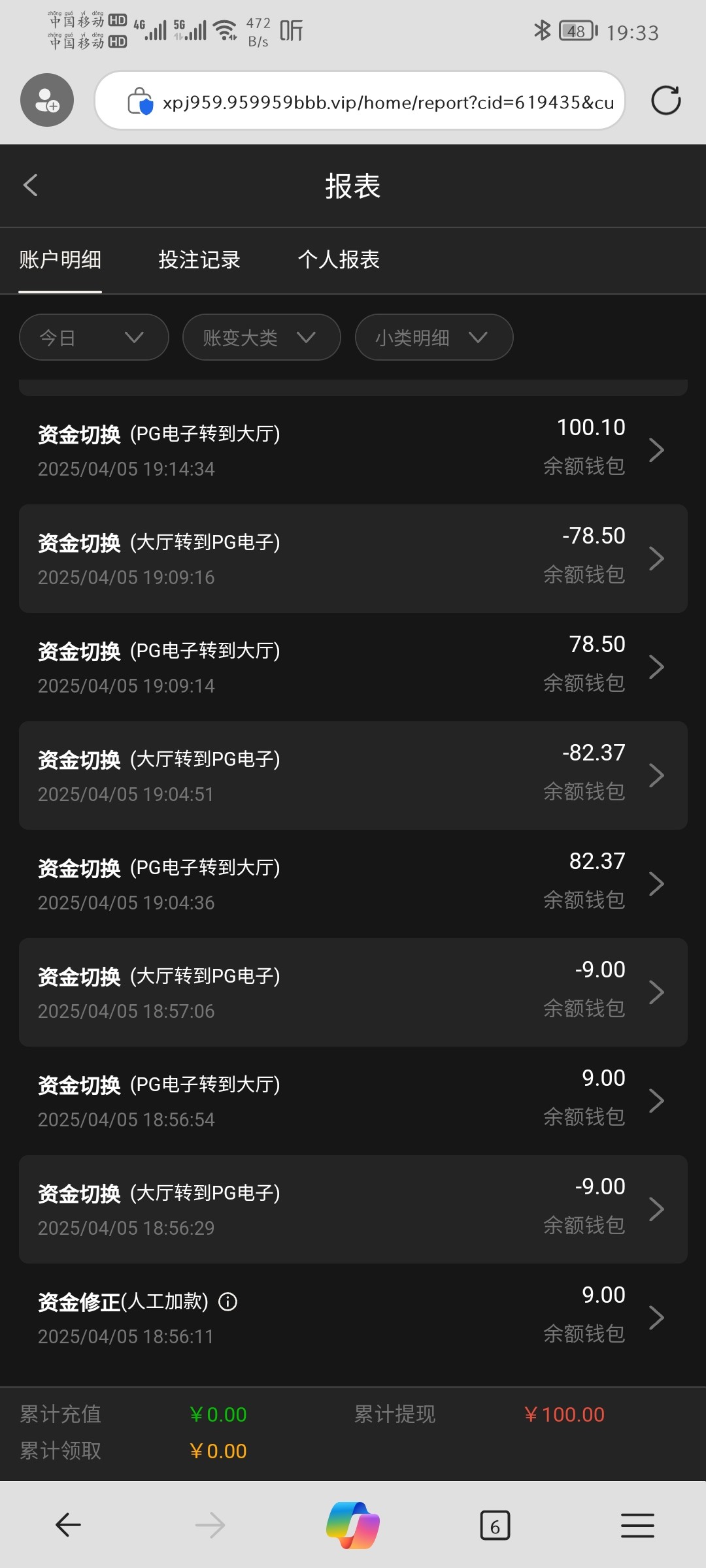
Task: Expand the 今日 date dropdown
Action: tap(93, 337)
